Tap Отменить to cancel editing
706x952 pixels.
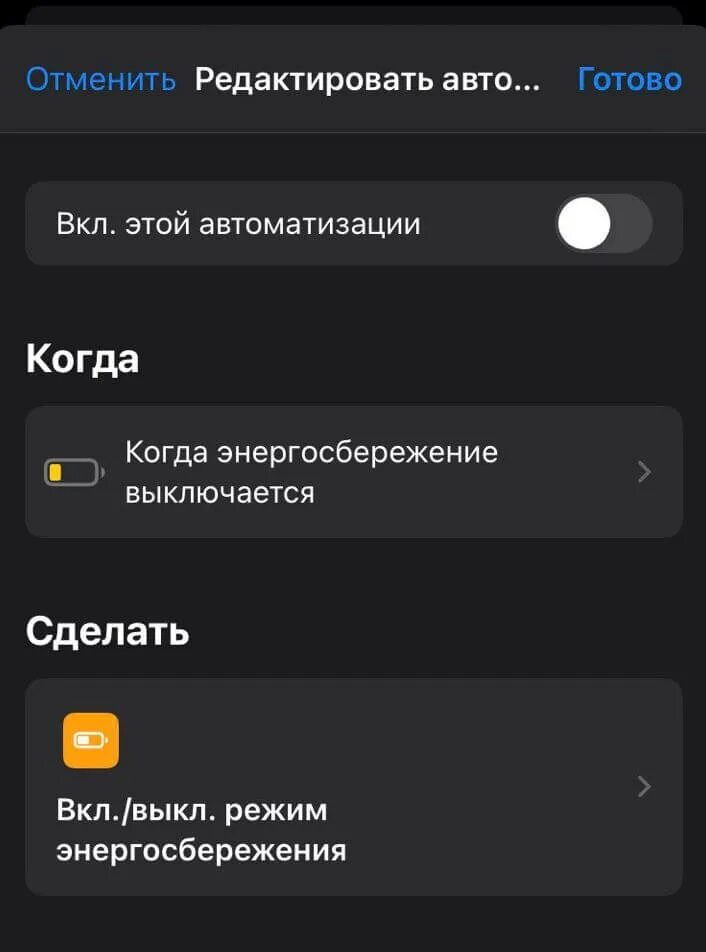[x=100, y=80]
